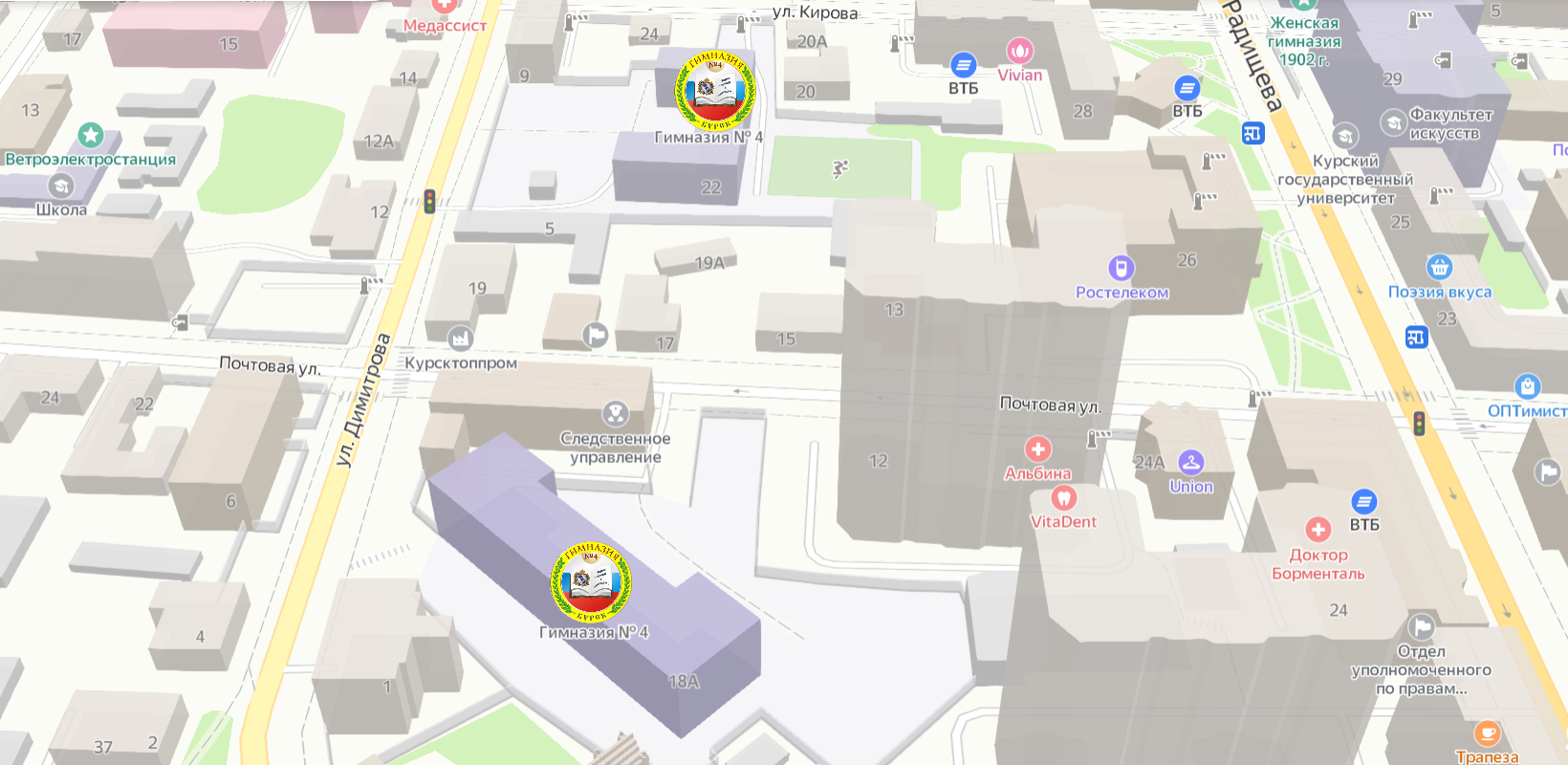Image resolution: width=1568 pixels, height=765 pixels.
Task: Open the Ростелеком place marker
Action: [x=1121, y=269]
